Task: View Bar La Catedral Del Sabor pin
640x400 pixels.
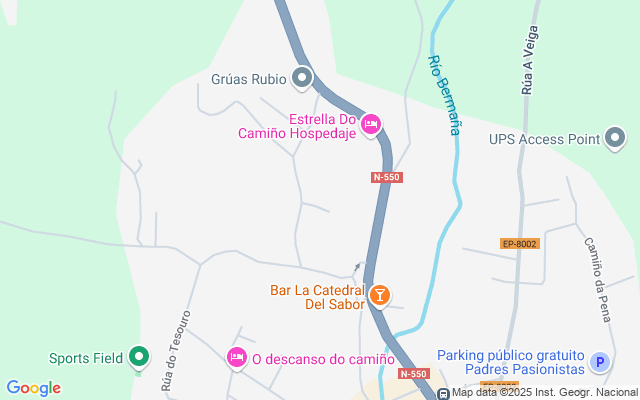Action: click(x=380, y=296)
